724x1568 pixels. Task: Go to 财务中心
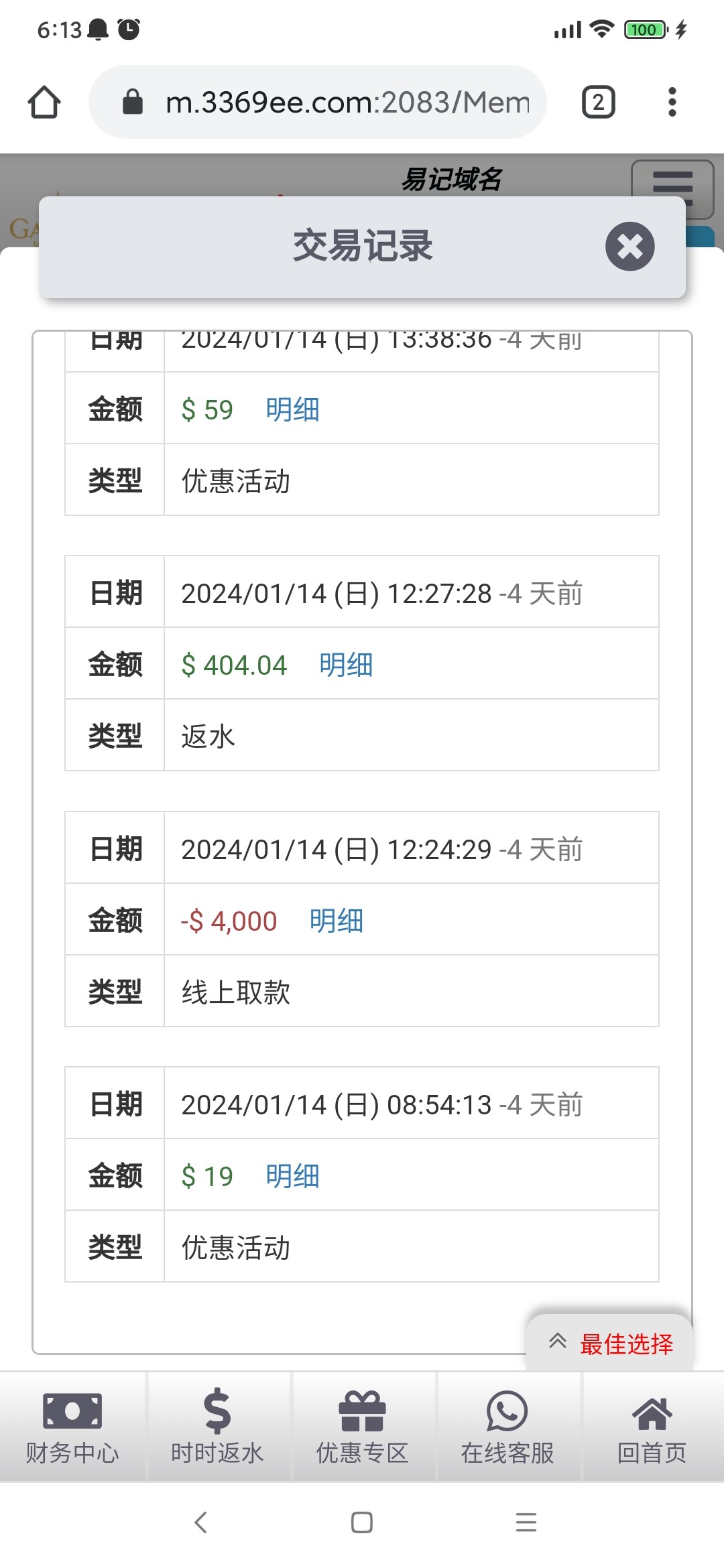point(72,1426)
